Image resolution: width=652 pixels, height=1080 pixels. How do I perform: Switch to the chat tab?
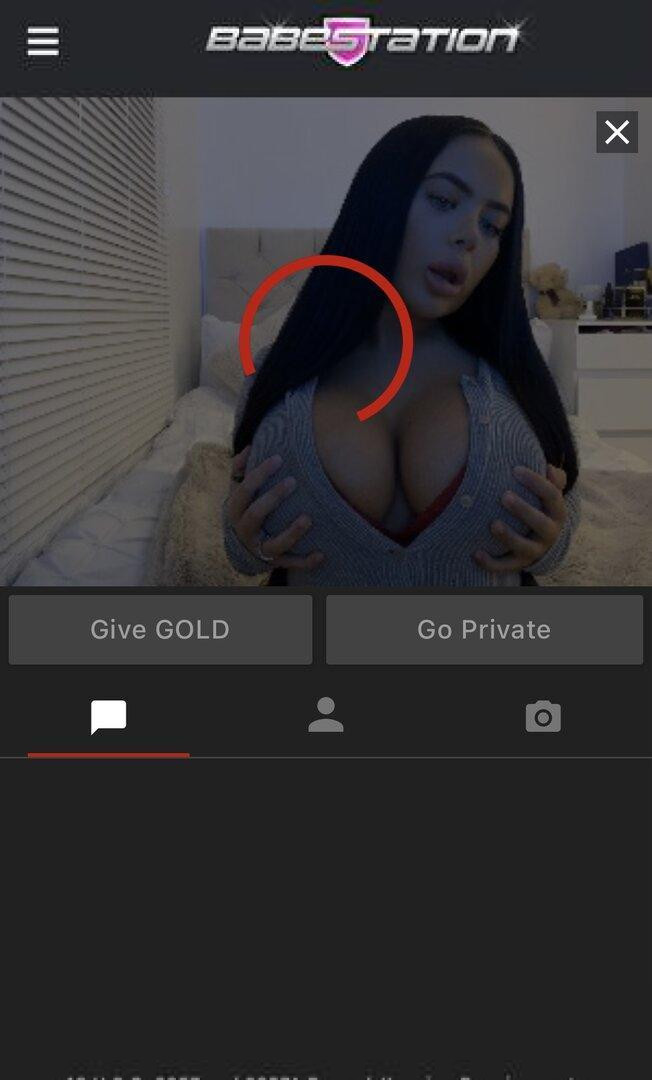click(x=108, y=717)
